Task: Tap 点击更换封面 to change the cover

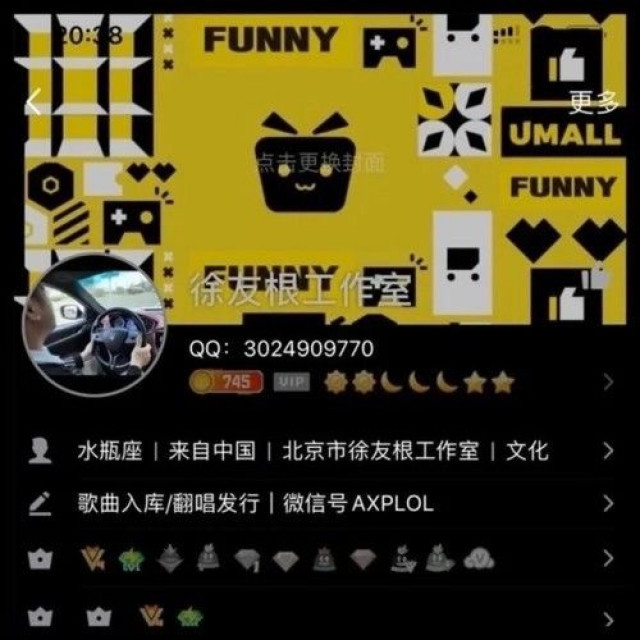Action: 321,162
